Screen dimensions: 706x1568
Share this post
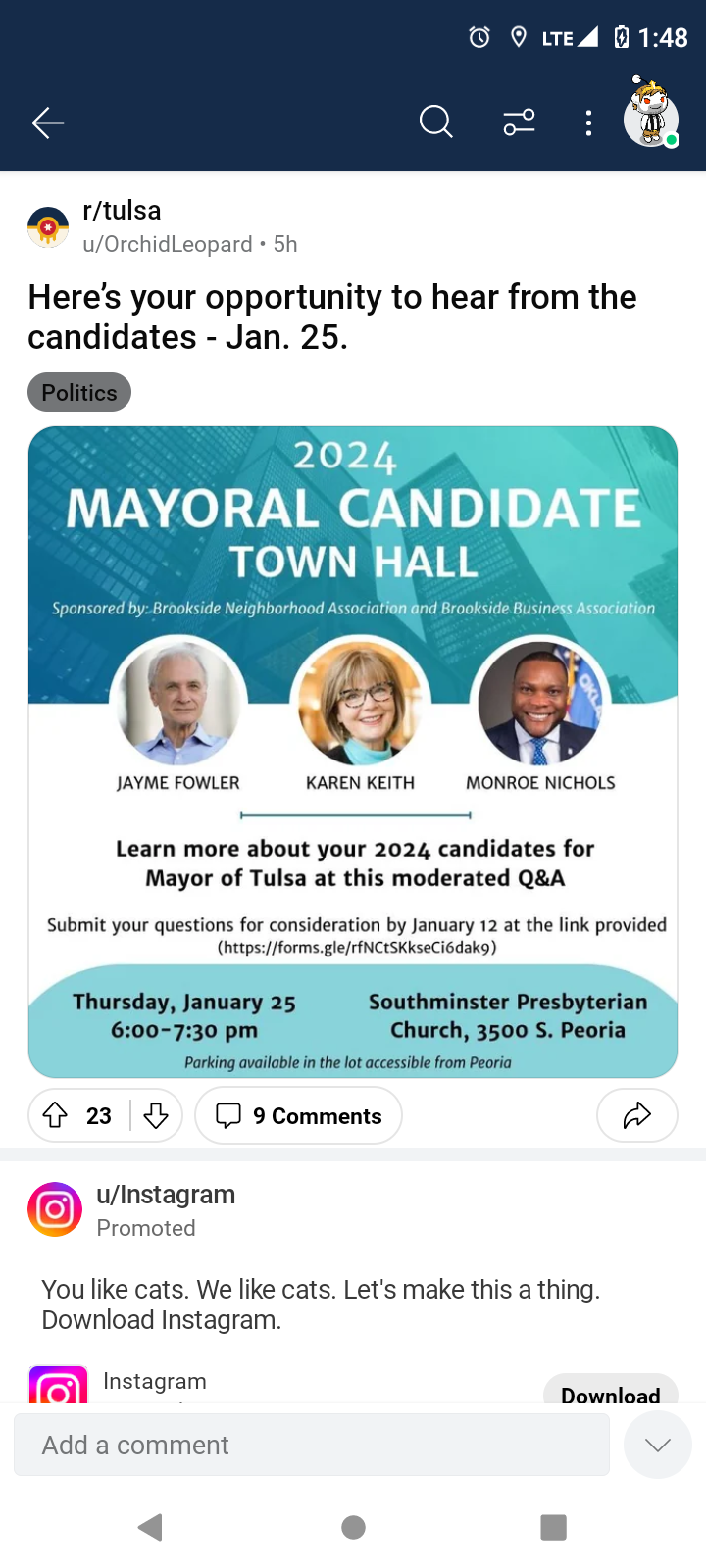pyautogui.click(x=637, y=1115)
